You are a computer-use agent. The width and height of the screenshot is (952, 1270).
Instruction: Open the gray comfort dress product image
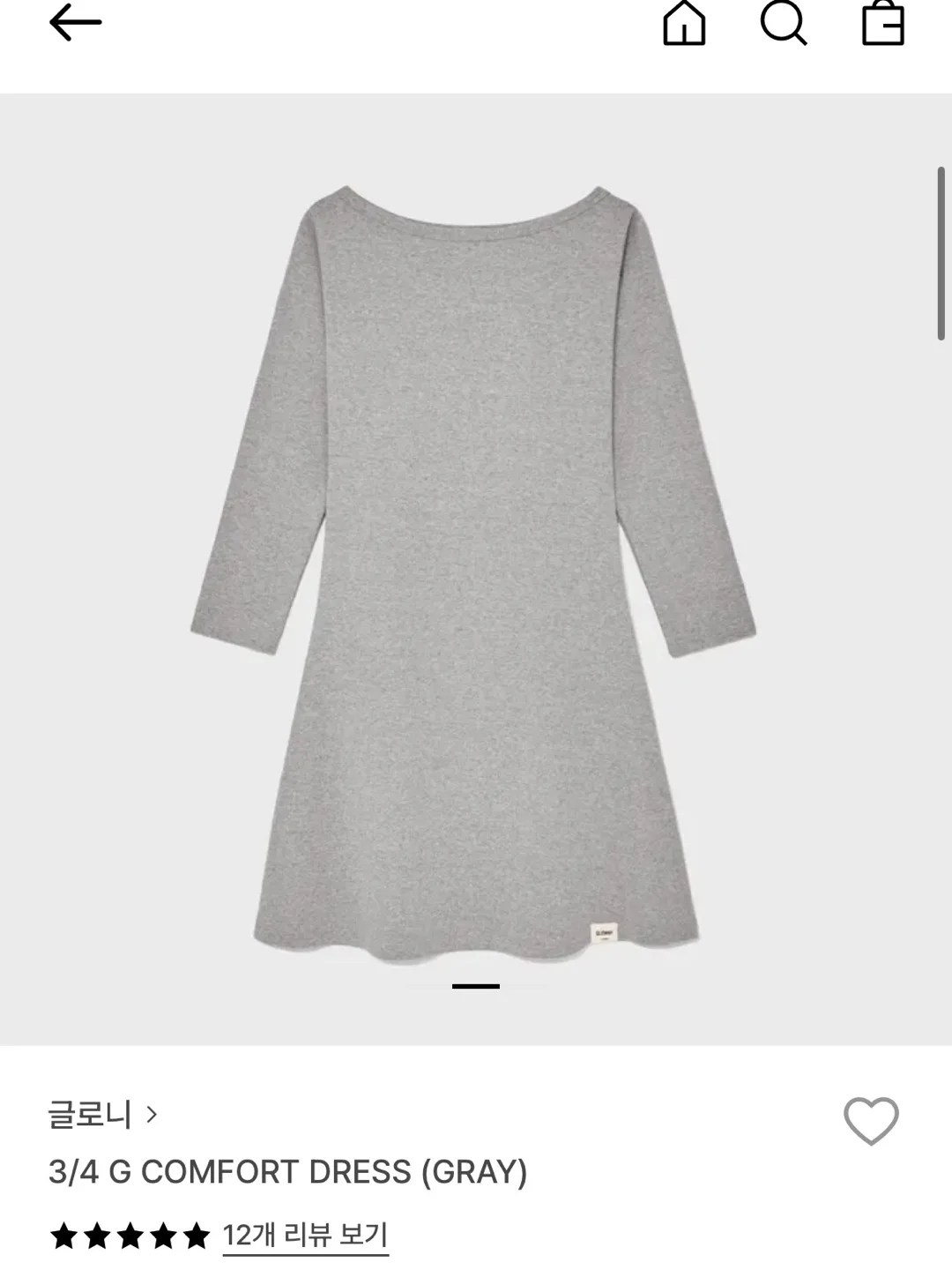point(474,569)
